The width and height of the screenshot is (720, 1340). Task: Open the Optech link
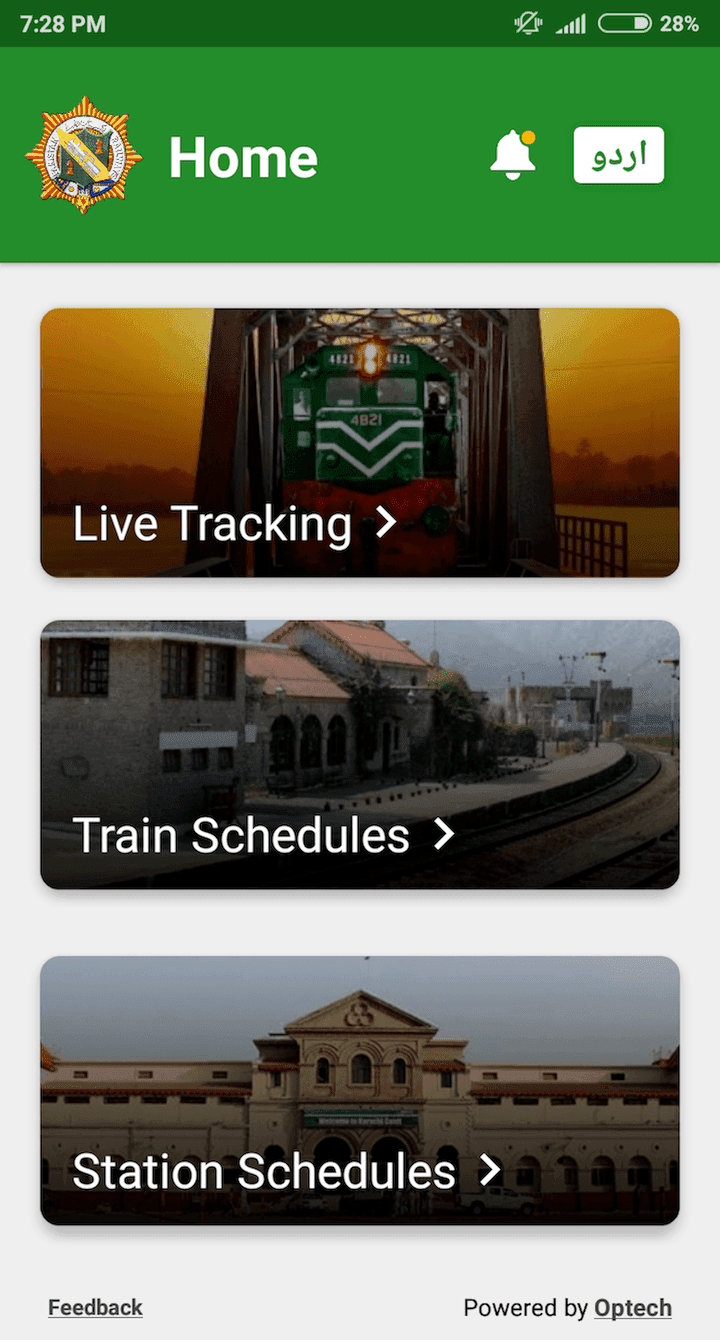coord(633,1307)
